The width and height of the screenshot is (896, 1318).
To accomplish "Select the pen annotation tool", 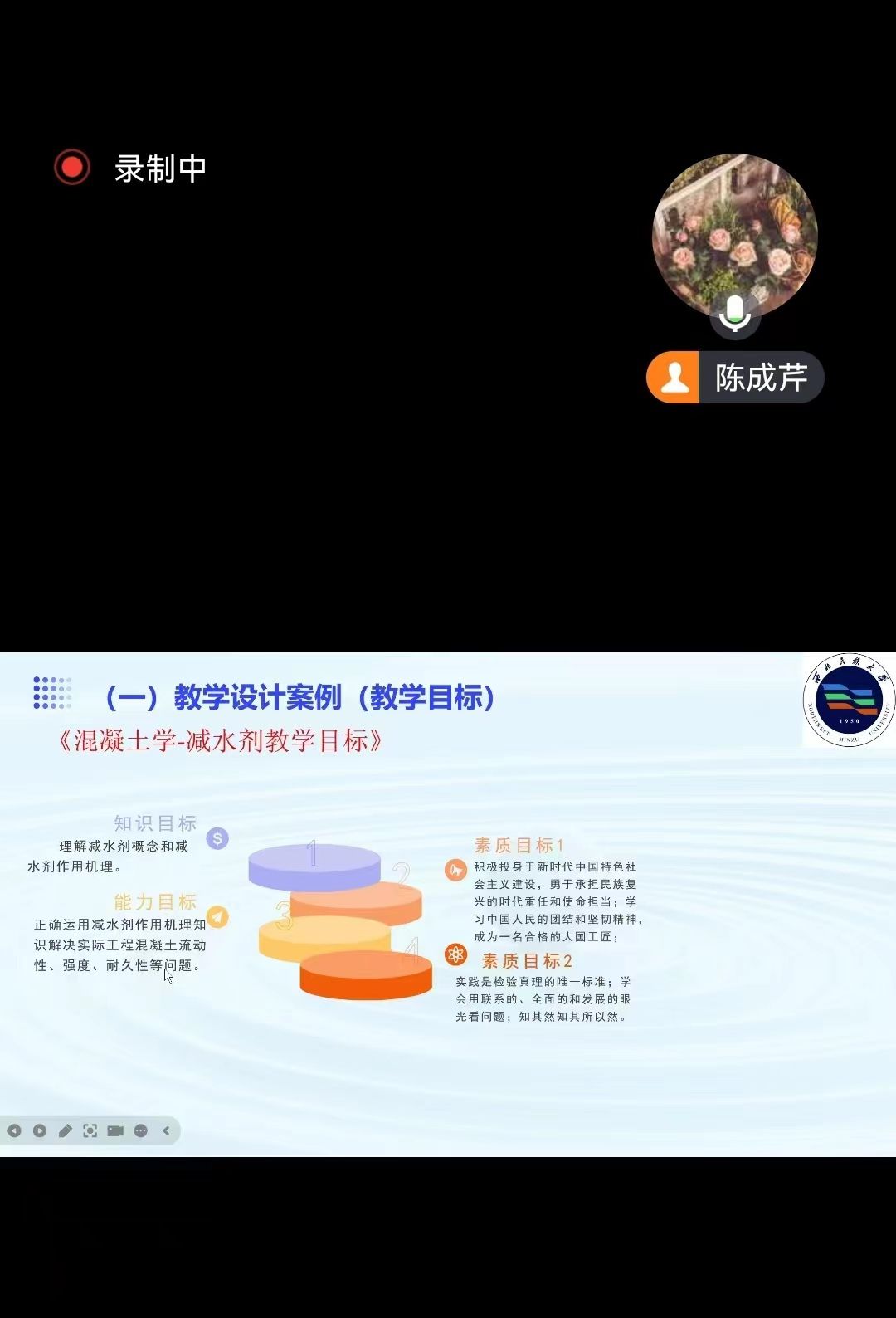I will (x=65, y=1130).
